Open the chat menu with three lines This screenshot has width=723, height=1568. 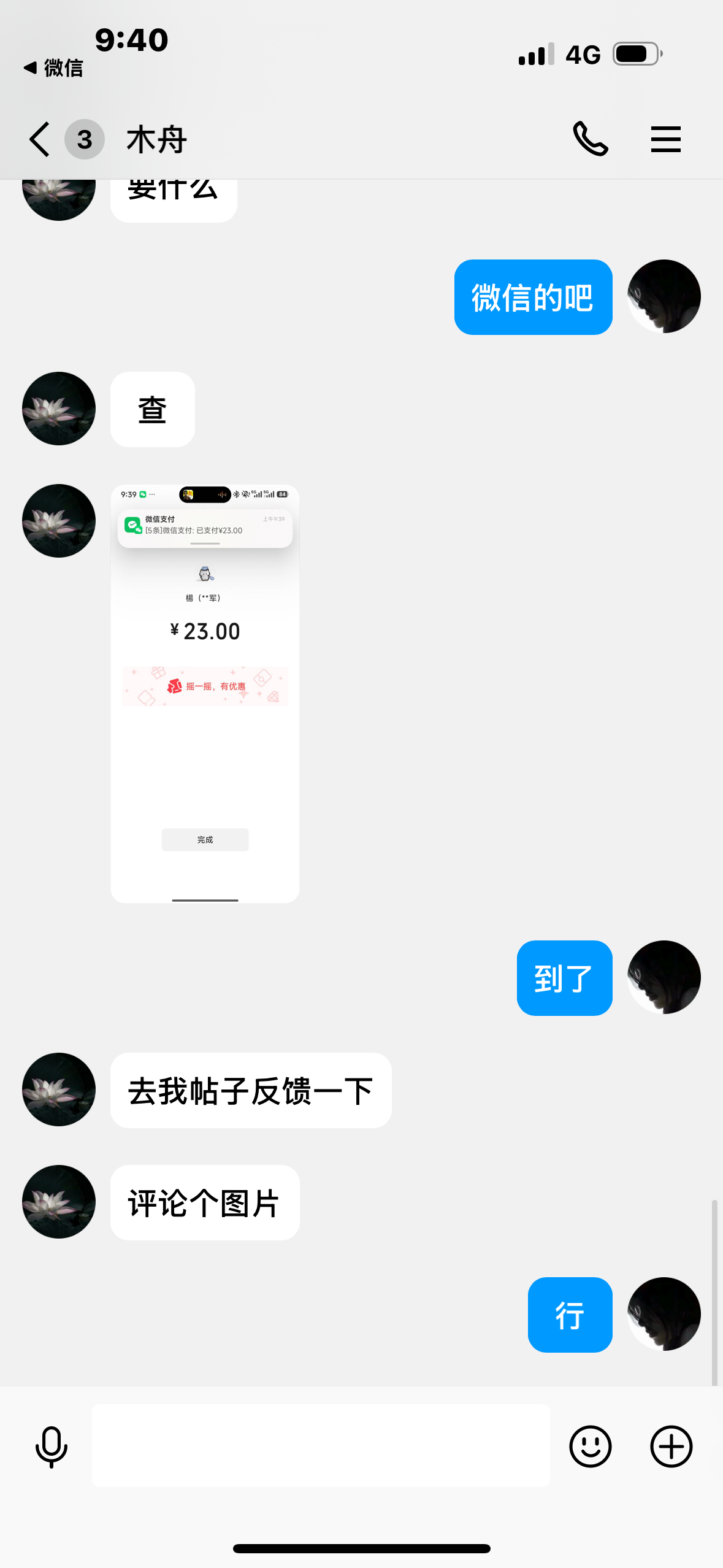(x=665, y=139)
